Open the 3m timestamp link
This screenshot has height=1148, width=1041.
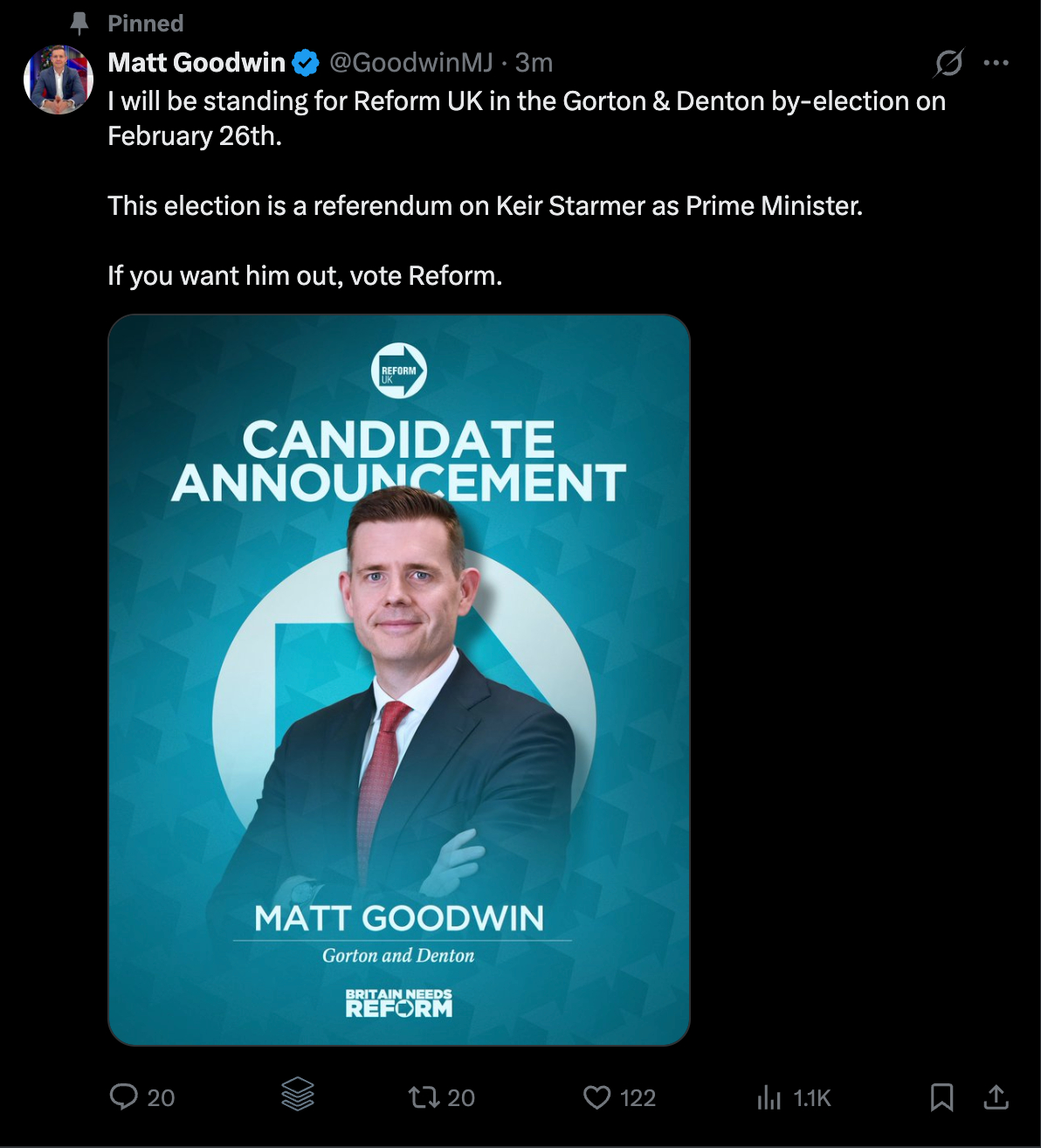point(534,63)
